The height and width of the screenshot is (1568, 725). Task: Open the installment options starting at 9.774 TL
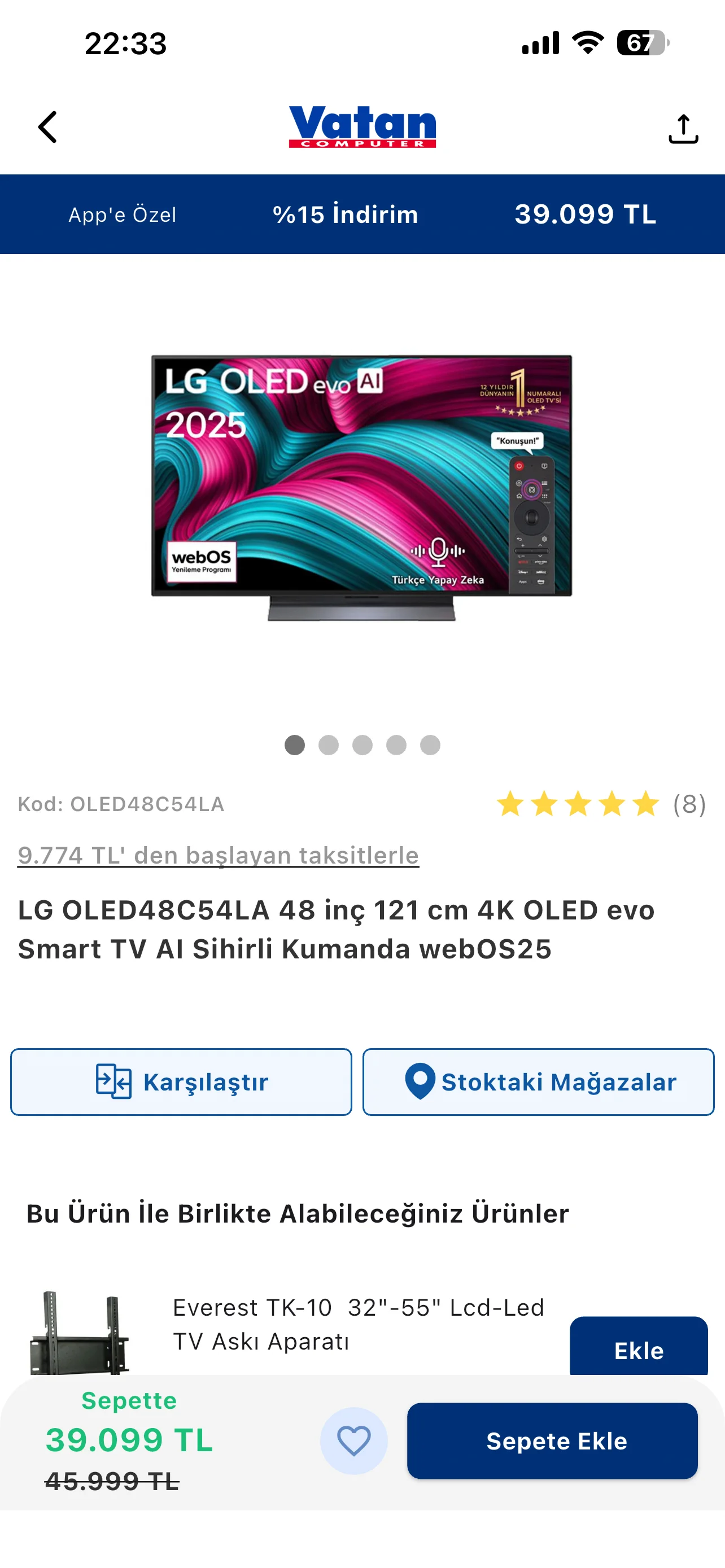click(x=218, y=855)
